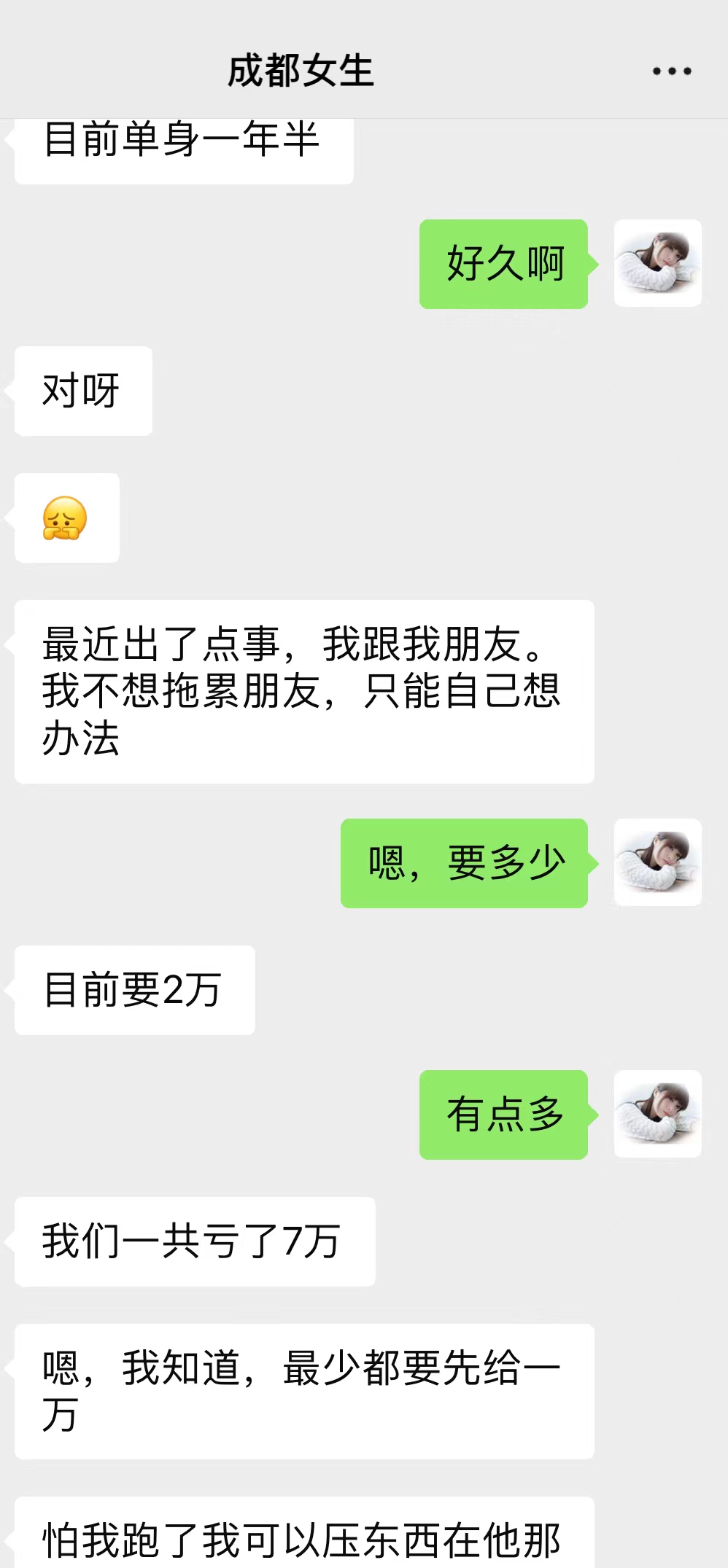View profile from avatar beside 有点多
The image size is (728, 1568).
point(657,1114)
